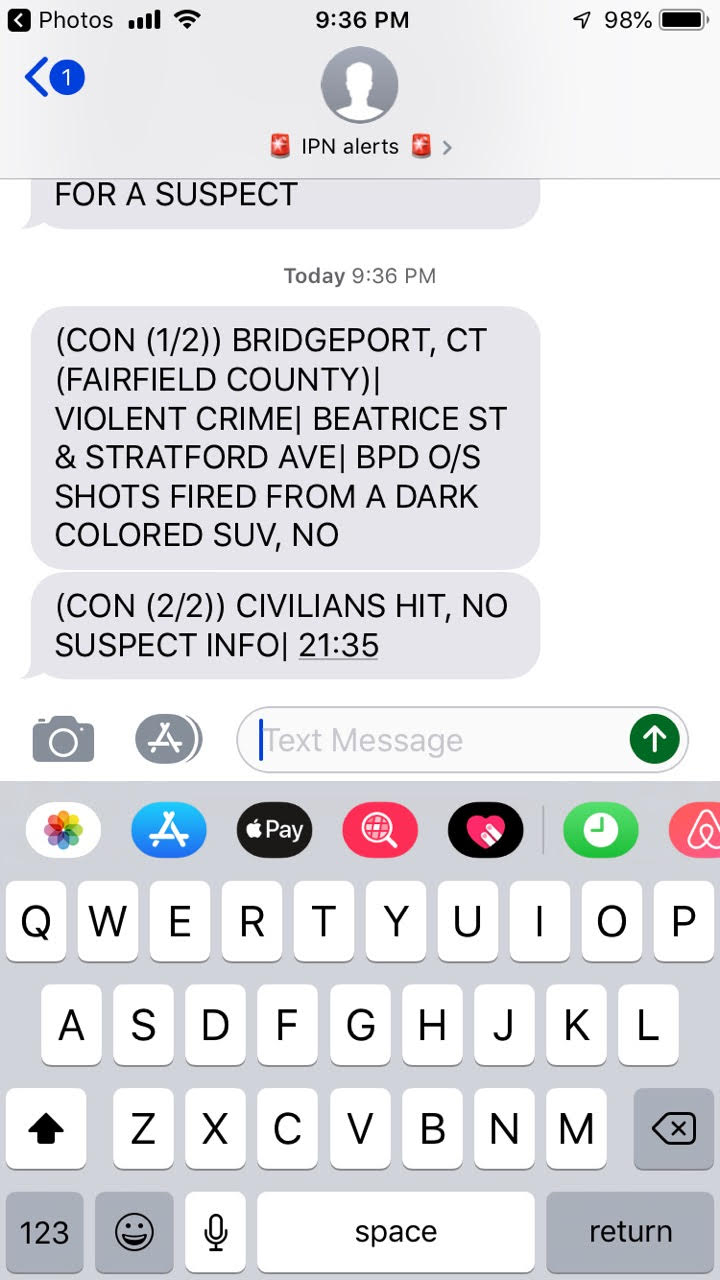The width and height of the screenshot is (720, 1280).
Task: Open the Photos iMessage app
Action: click(x=63, y=830)
